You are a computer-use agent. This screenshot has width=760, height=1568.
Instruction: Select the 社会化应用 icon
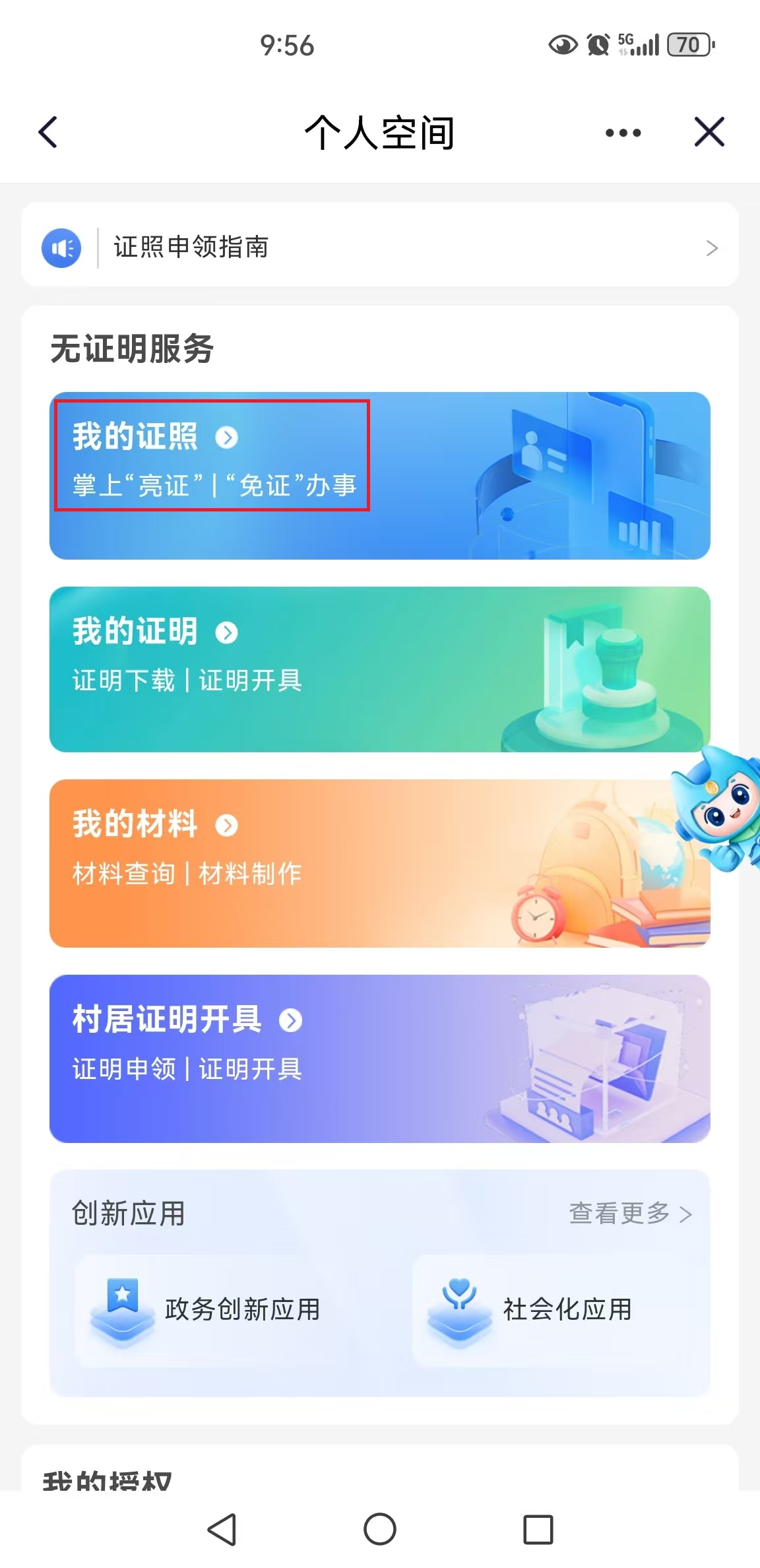click(459, 1310)
